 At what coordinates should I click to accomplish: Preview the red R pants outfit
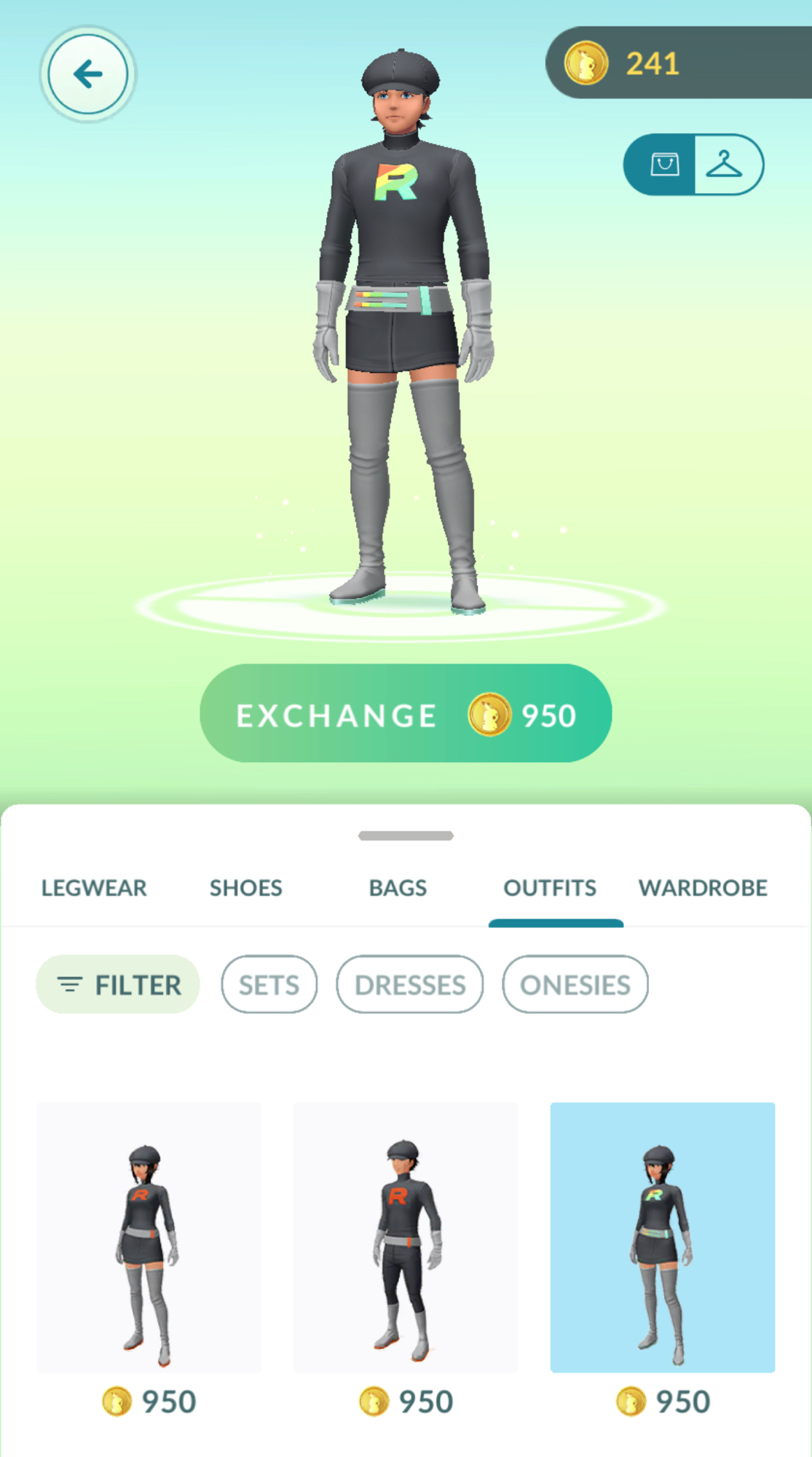pos(406,1238)
